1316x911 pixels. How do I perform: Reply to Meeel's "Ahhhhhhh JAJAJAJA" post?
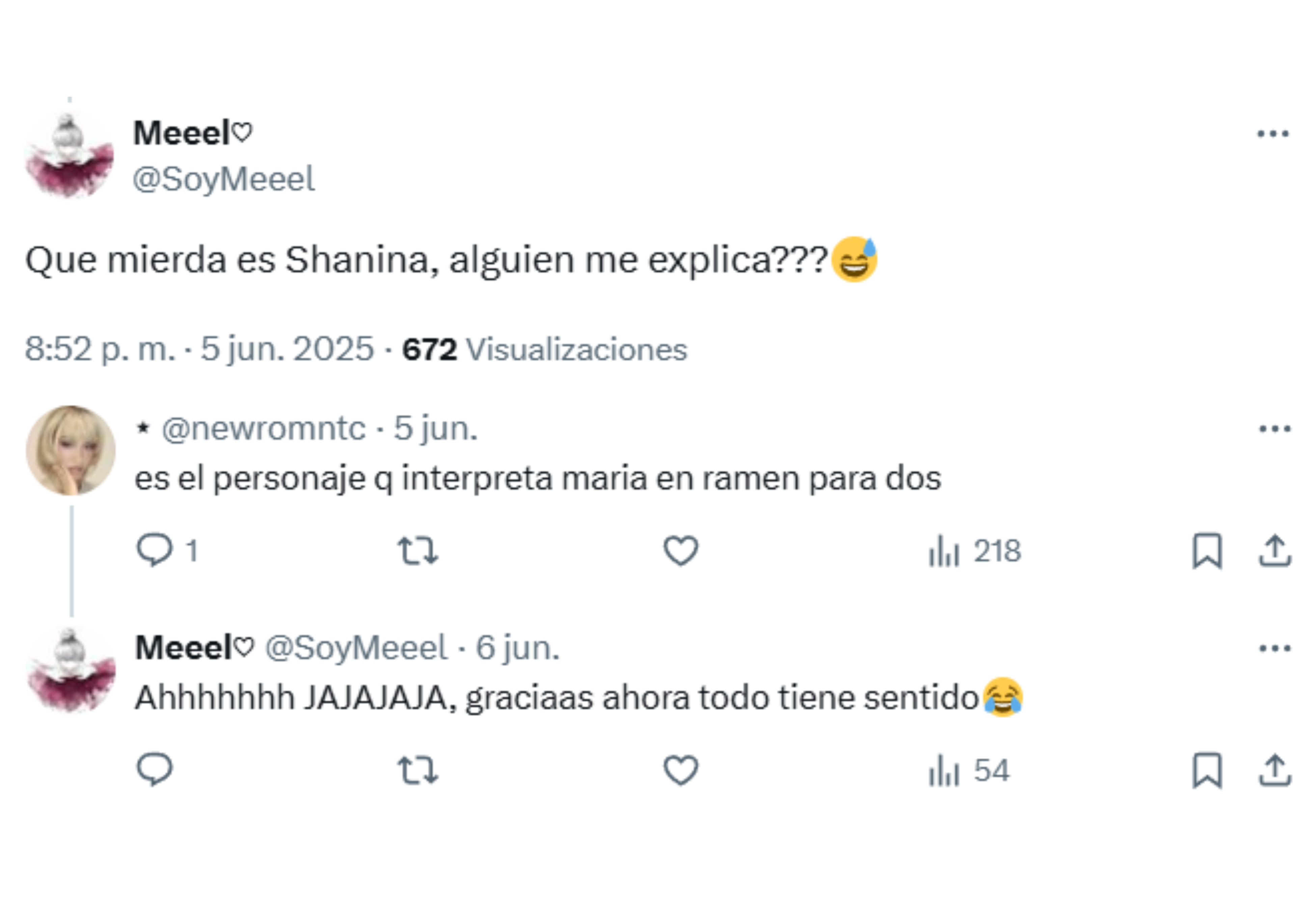(x=155, y=770)
